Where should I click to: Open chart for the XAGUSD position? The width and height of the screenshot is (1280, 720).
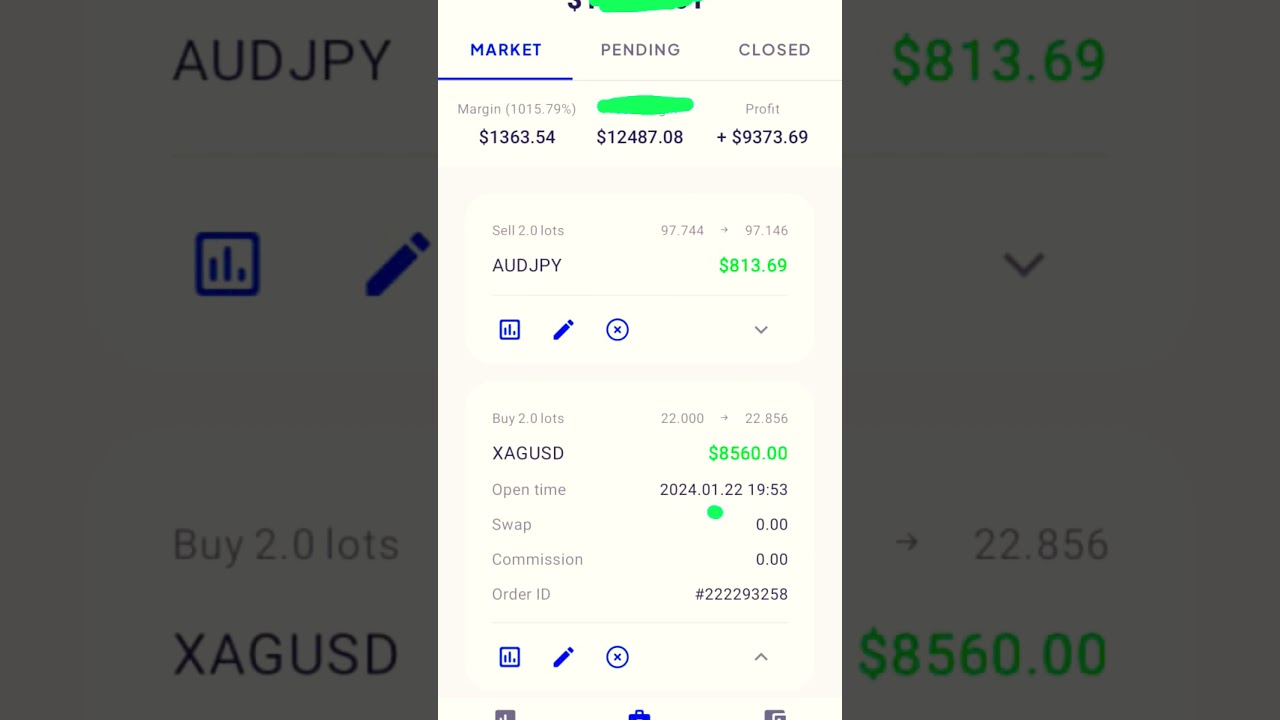[x=510, y=657]
